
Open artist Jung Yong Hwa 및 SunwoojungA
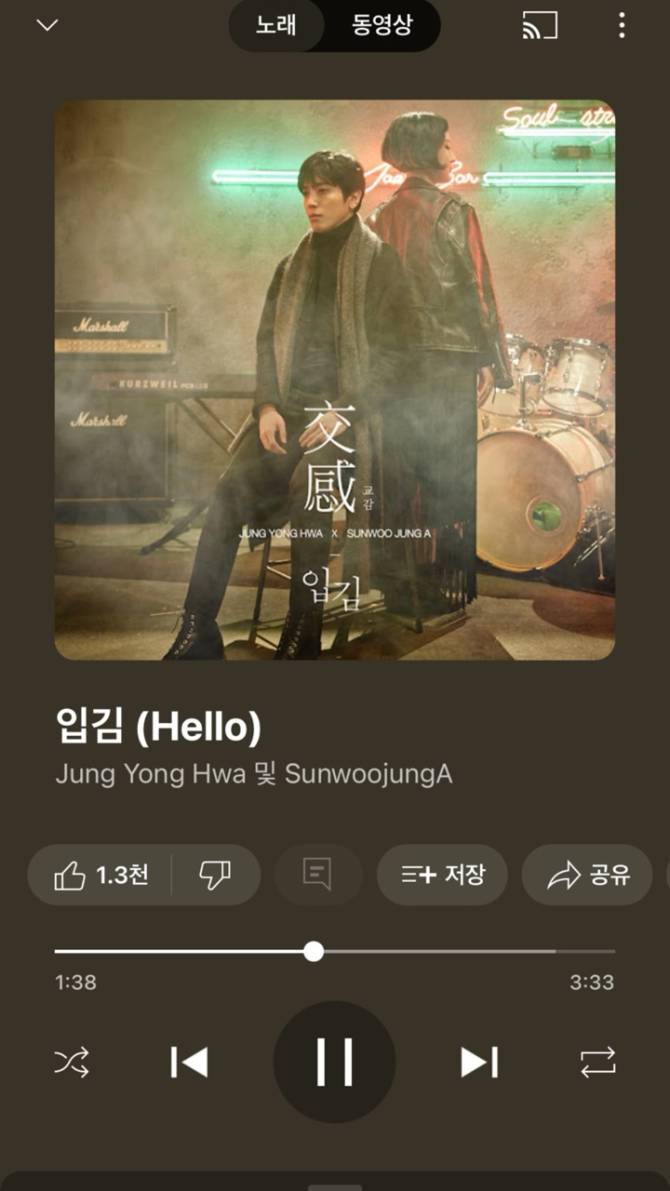(253, 774)
